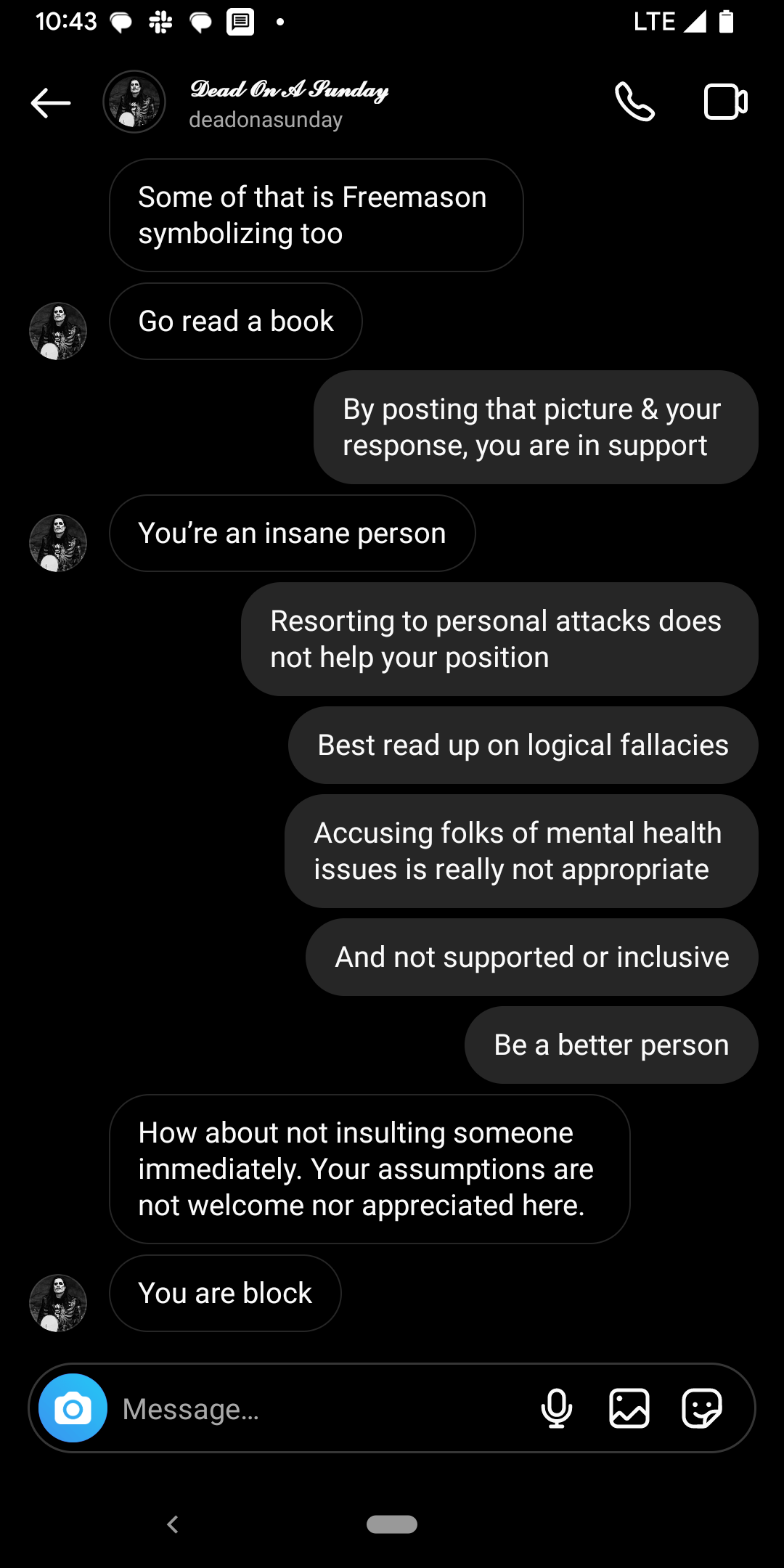
Task: Record a voice message with the microphone
Action: click(x=557, y=1408)
